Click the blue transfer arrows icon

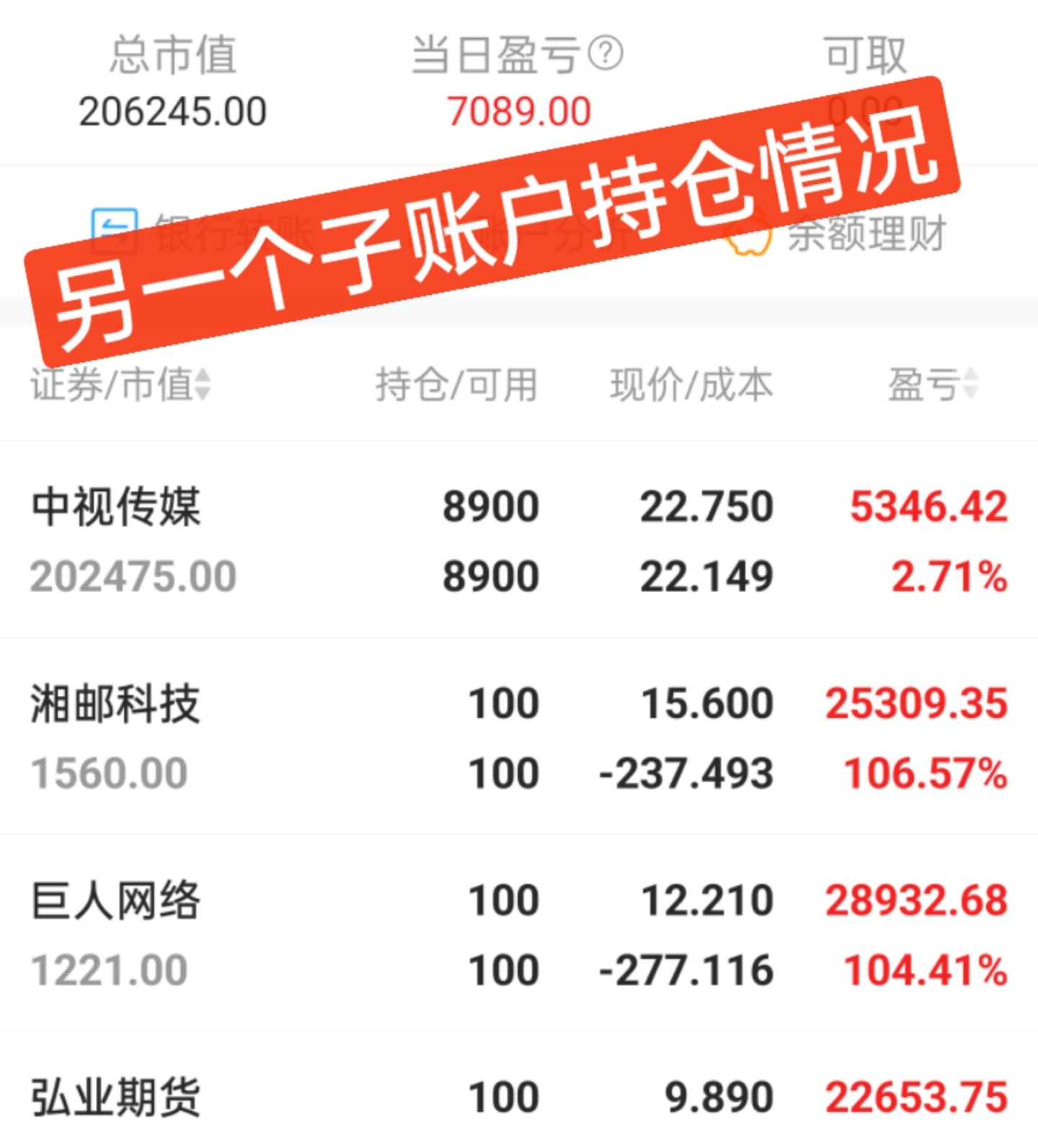click(113, 231)
